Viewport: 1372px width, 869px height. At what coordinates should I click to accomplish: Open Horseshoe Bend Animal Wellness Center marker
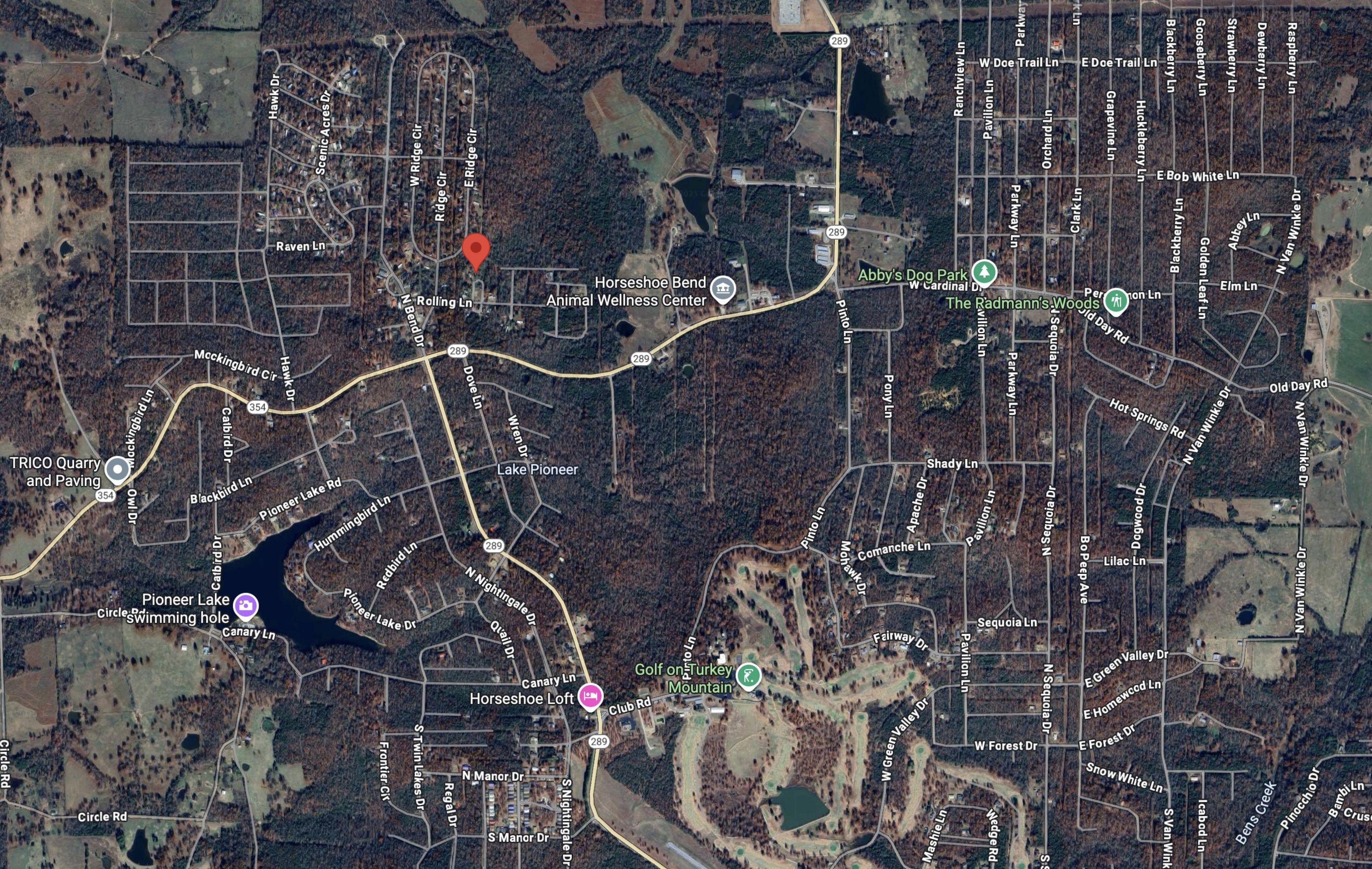coord(723,288)
